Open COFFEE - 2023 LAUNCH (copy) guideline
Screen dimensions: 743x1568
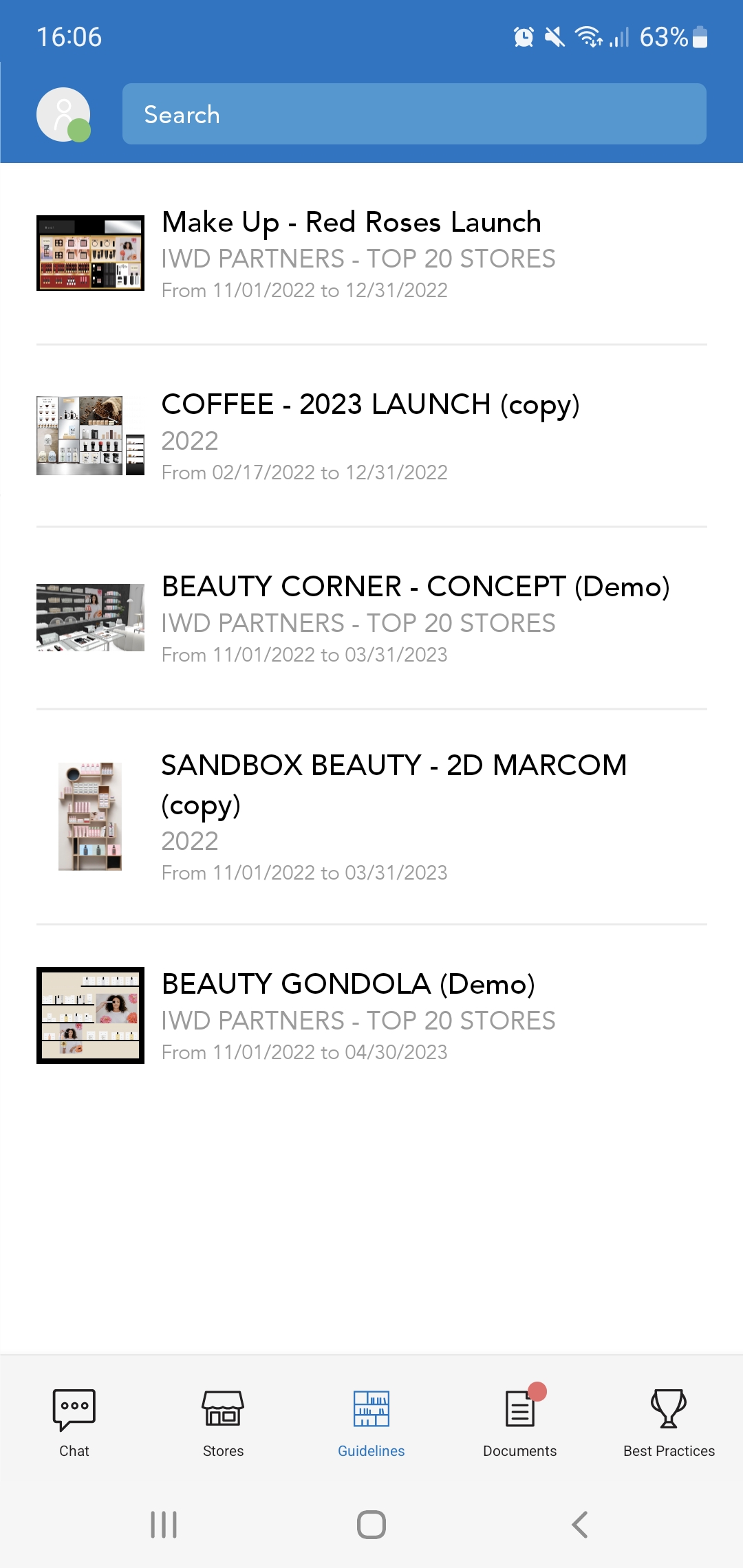pos(371,436)
